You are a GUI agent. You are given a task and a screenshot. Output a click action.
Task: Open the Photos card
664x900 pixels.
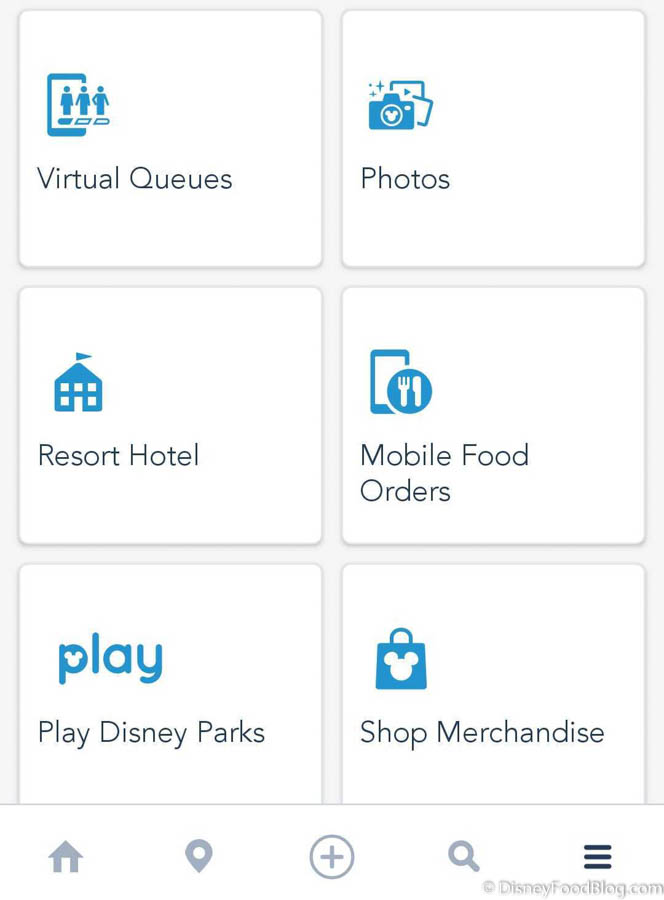pyautogui.click(x=493, y=139)
